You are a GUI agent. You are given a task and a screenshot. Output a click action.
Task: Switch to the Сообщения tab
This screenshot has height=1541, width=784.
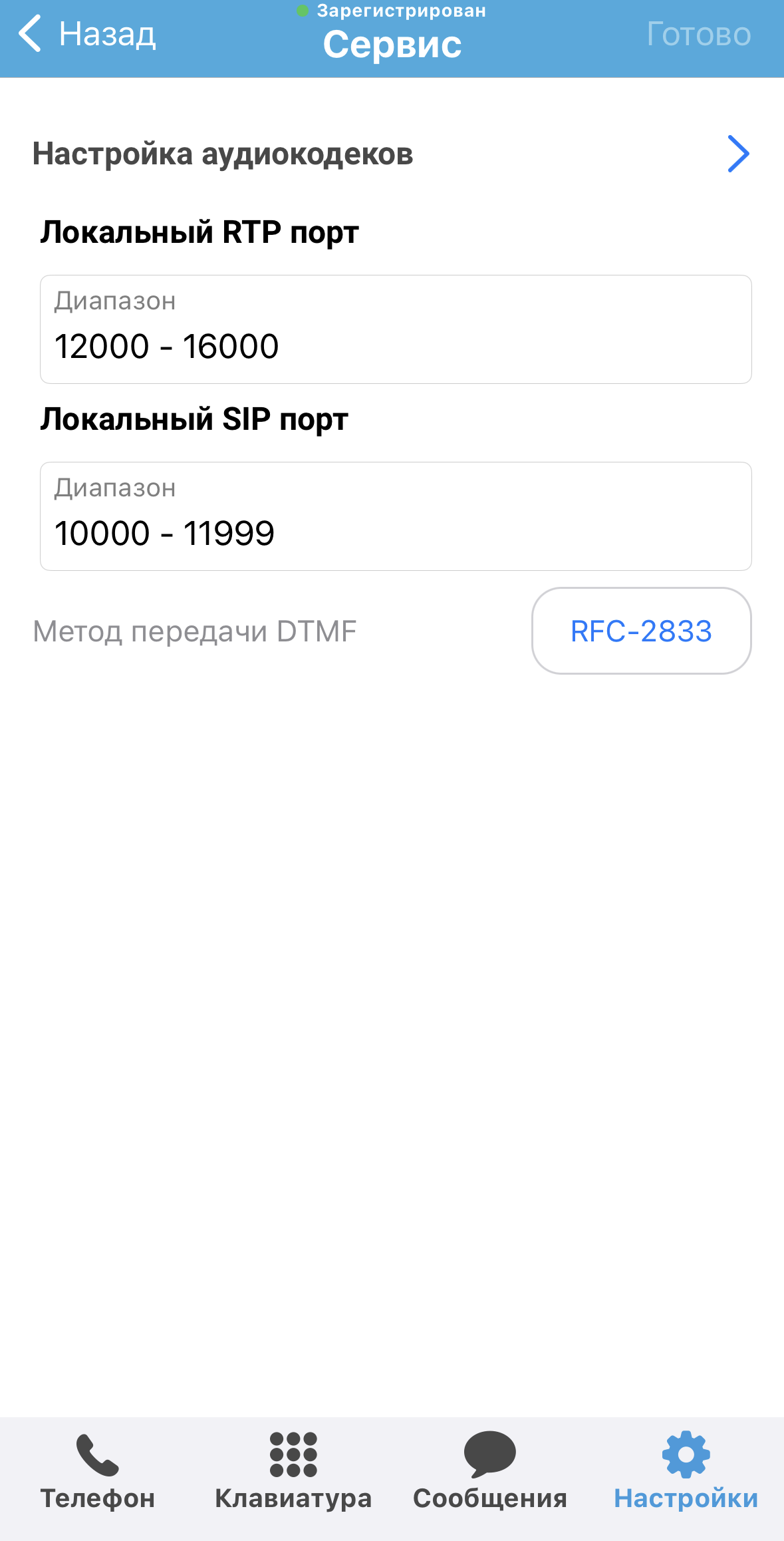coord(490,1472)
